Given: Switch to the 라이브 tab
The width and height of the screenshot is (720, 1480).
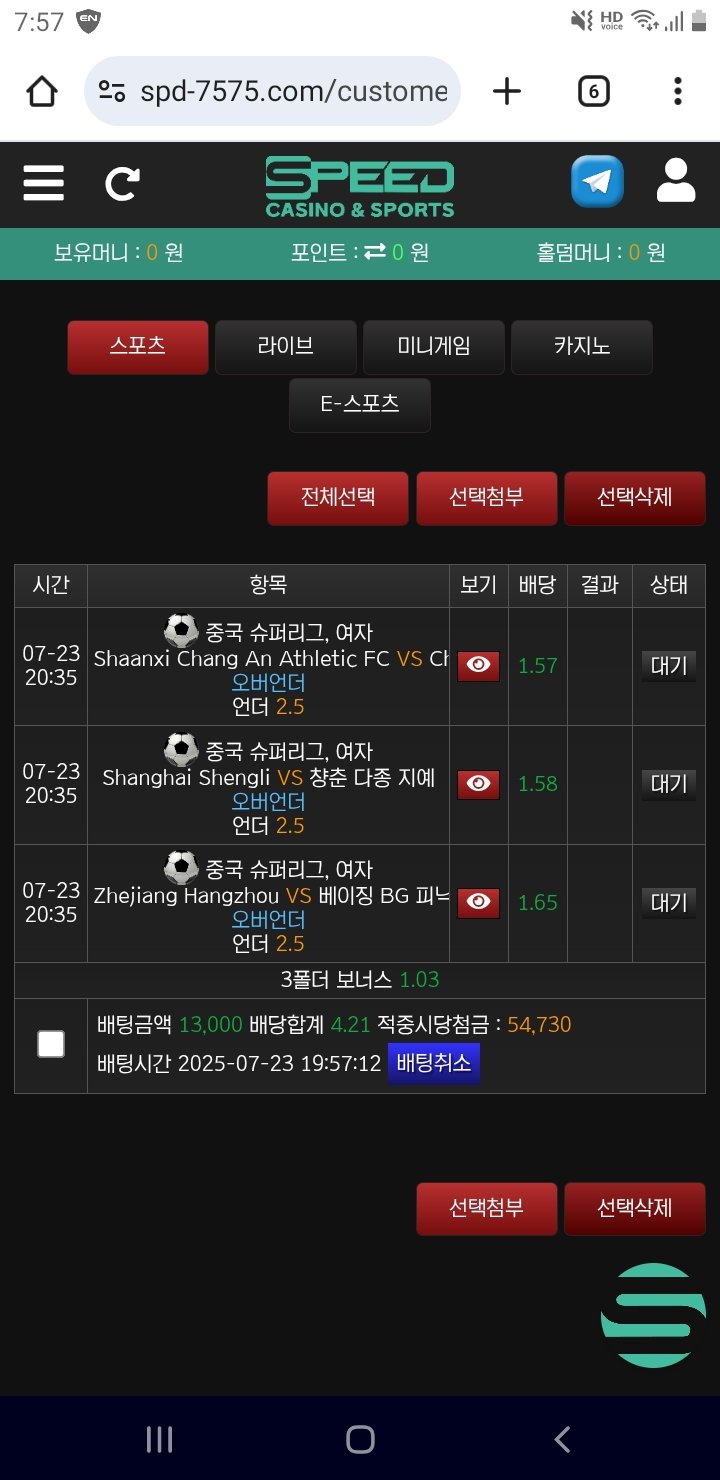Looking at the screenshot, I should (x=286, y=347).
